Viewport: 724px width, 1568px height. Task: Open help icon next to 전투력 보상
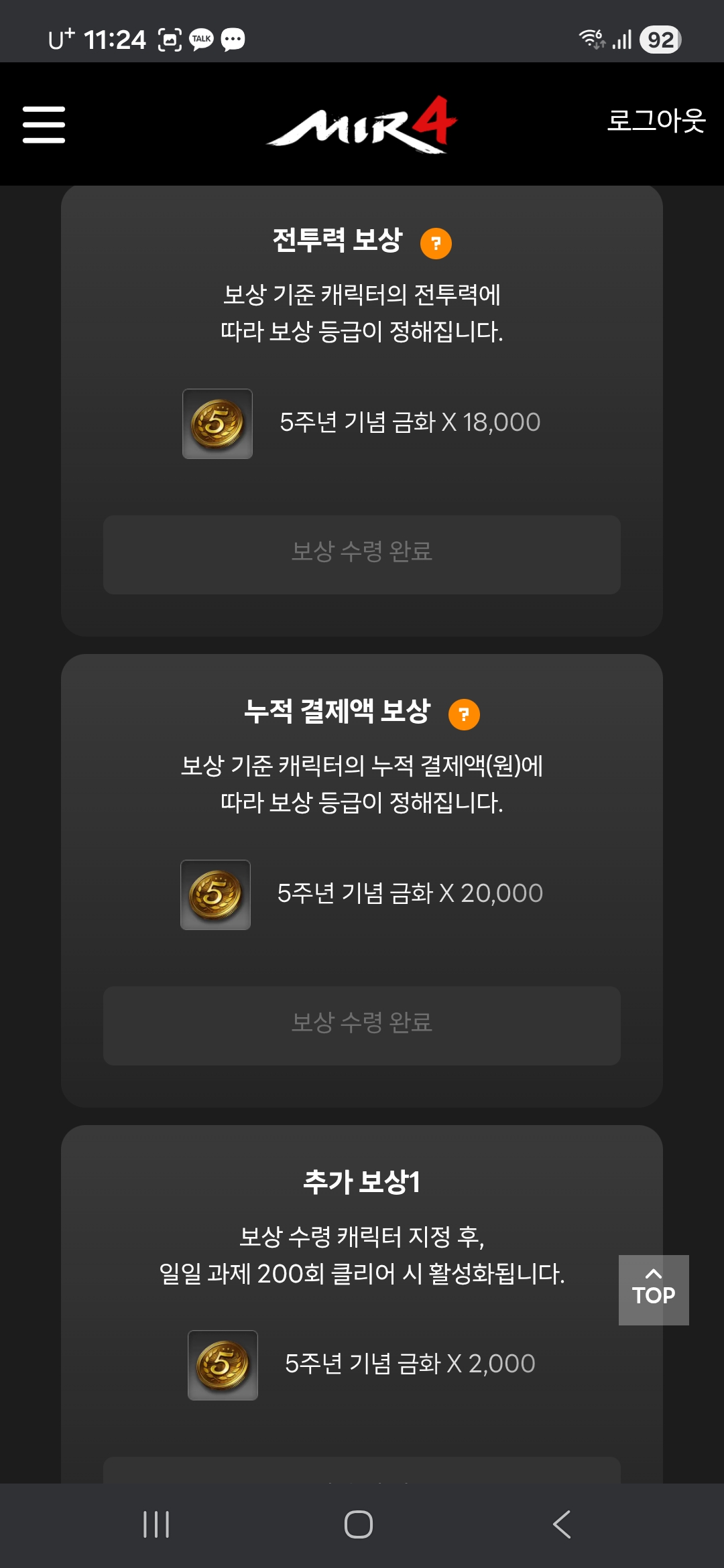pyautogui.click(x=436, y=243)
